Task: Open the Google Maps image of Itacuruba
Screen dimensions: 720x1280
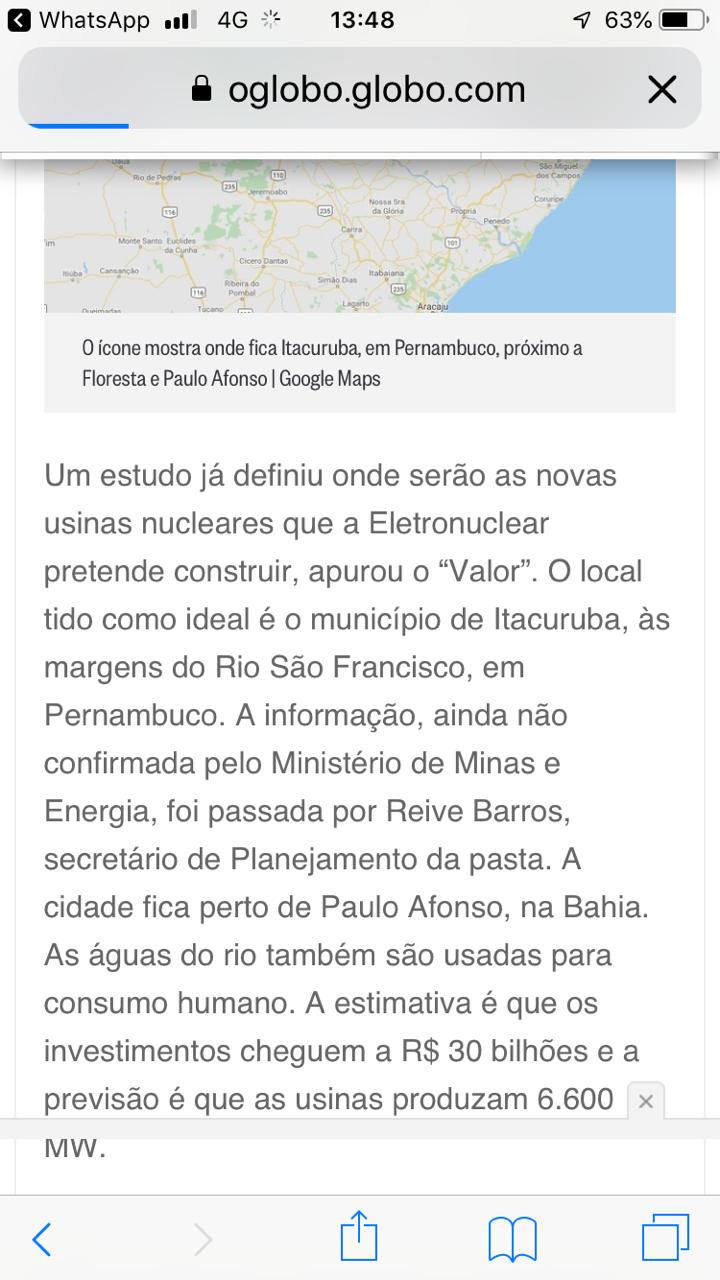Action: [360, 235]
